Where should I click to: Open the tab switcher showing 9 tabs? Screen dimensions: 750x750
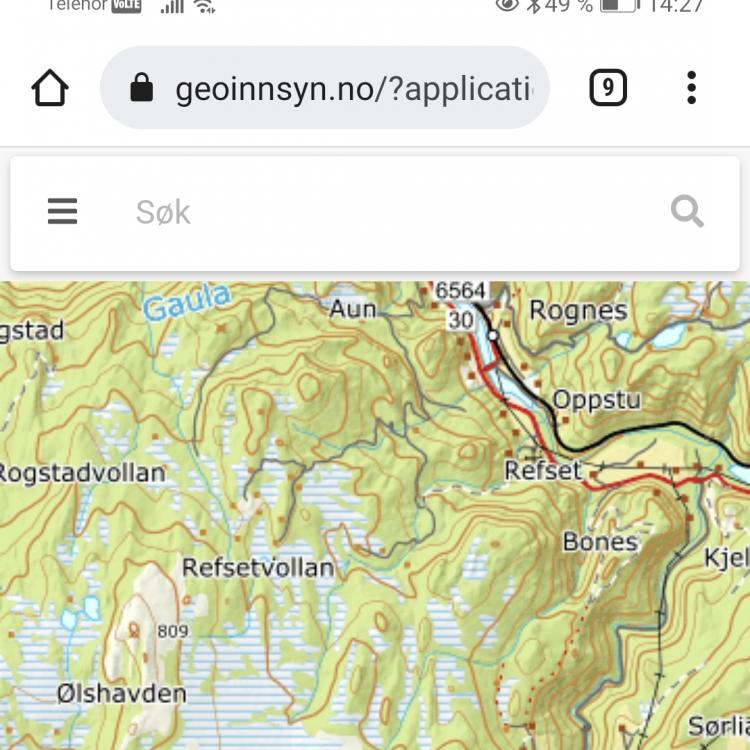[608, 89]
